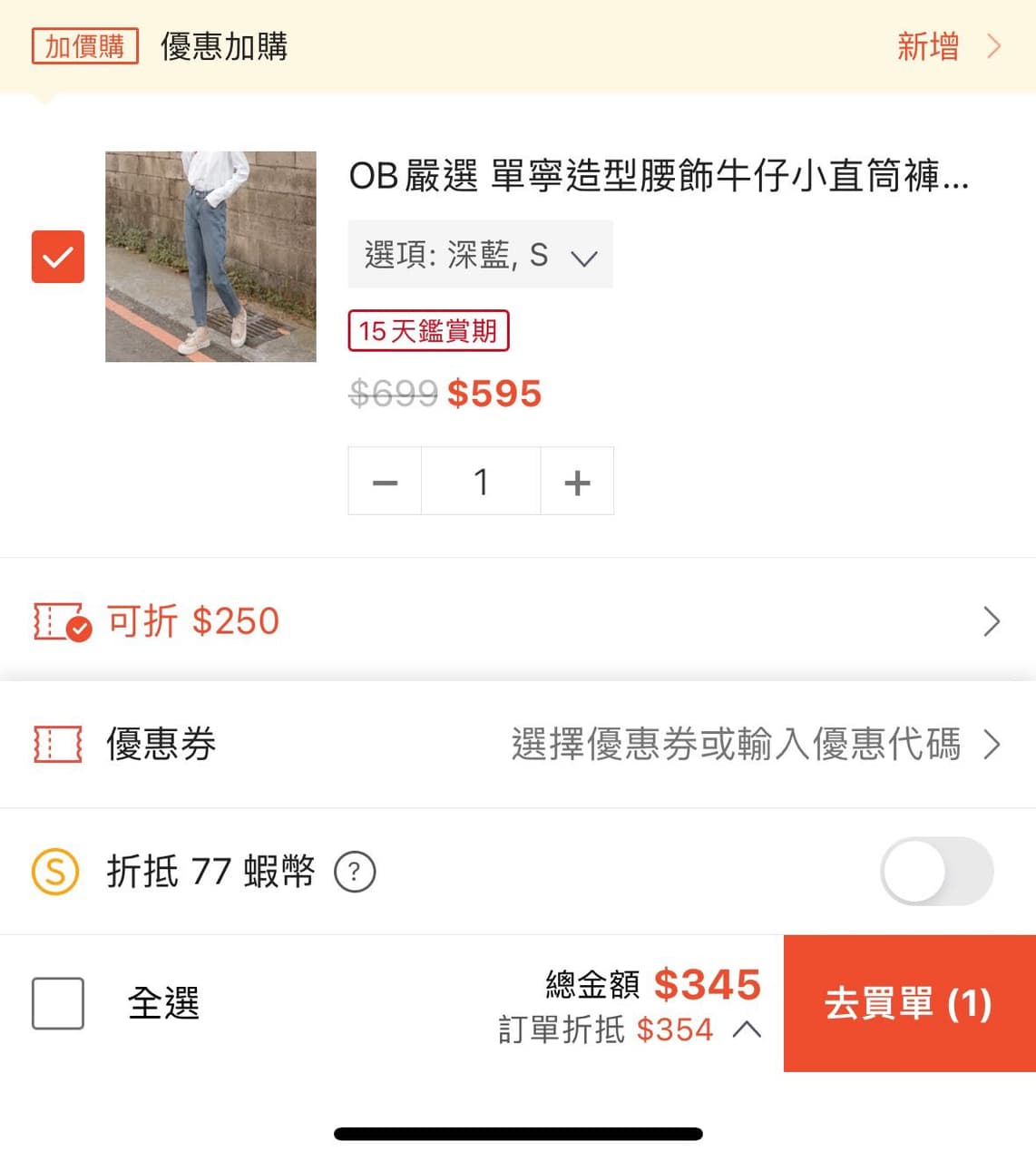1036x1161 pixels.
Task: Click the 加價購 badge in the header
Action: [x=83, y=45]
